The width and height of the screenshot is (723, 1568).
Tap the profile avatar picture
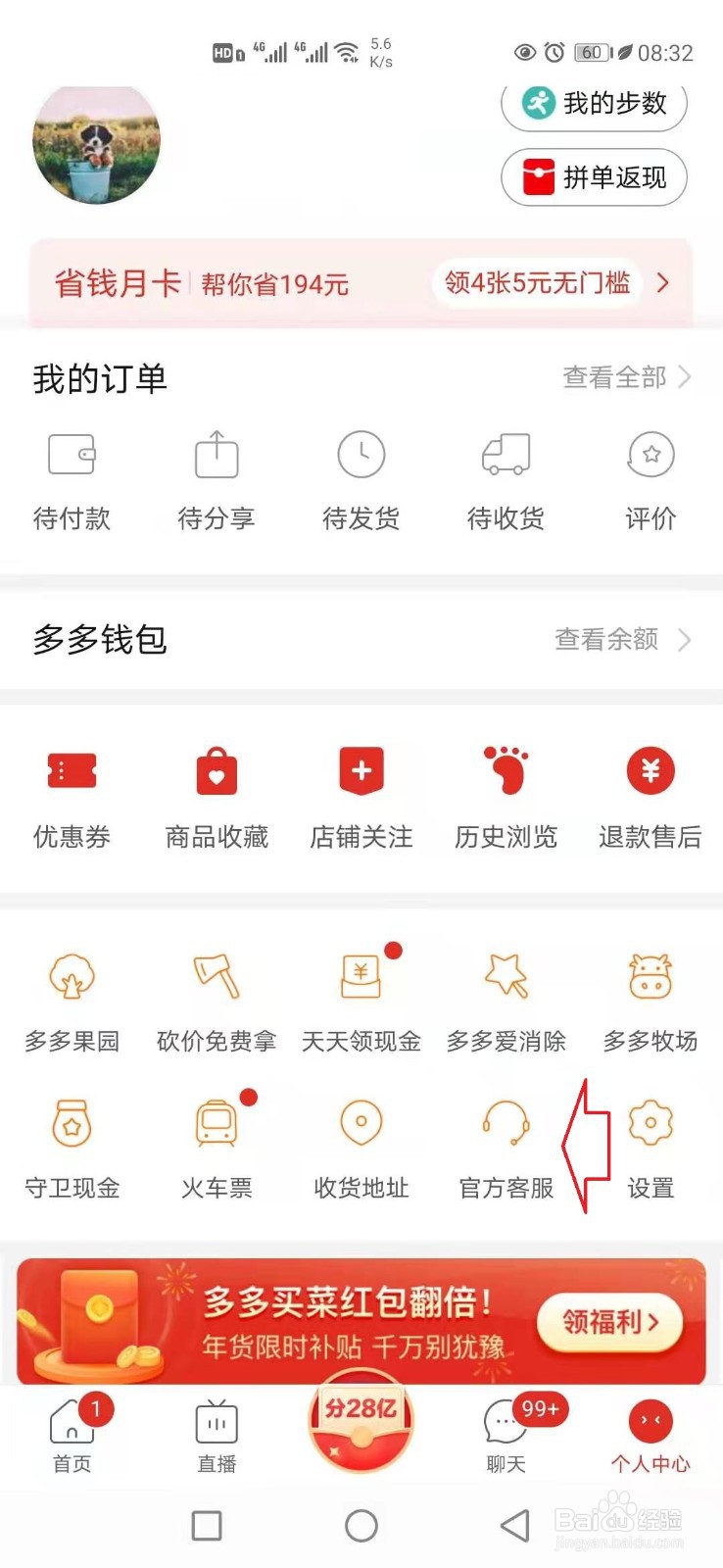(96, 143)
